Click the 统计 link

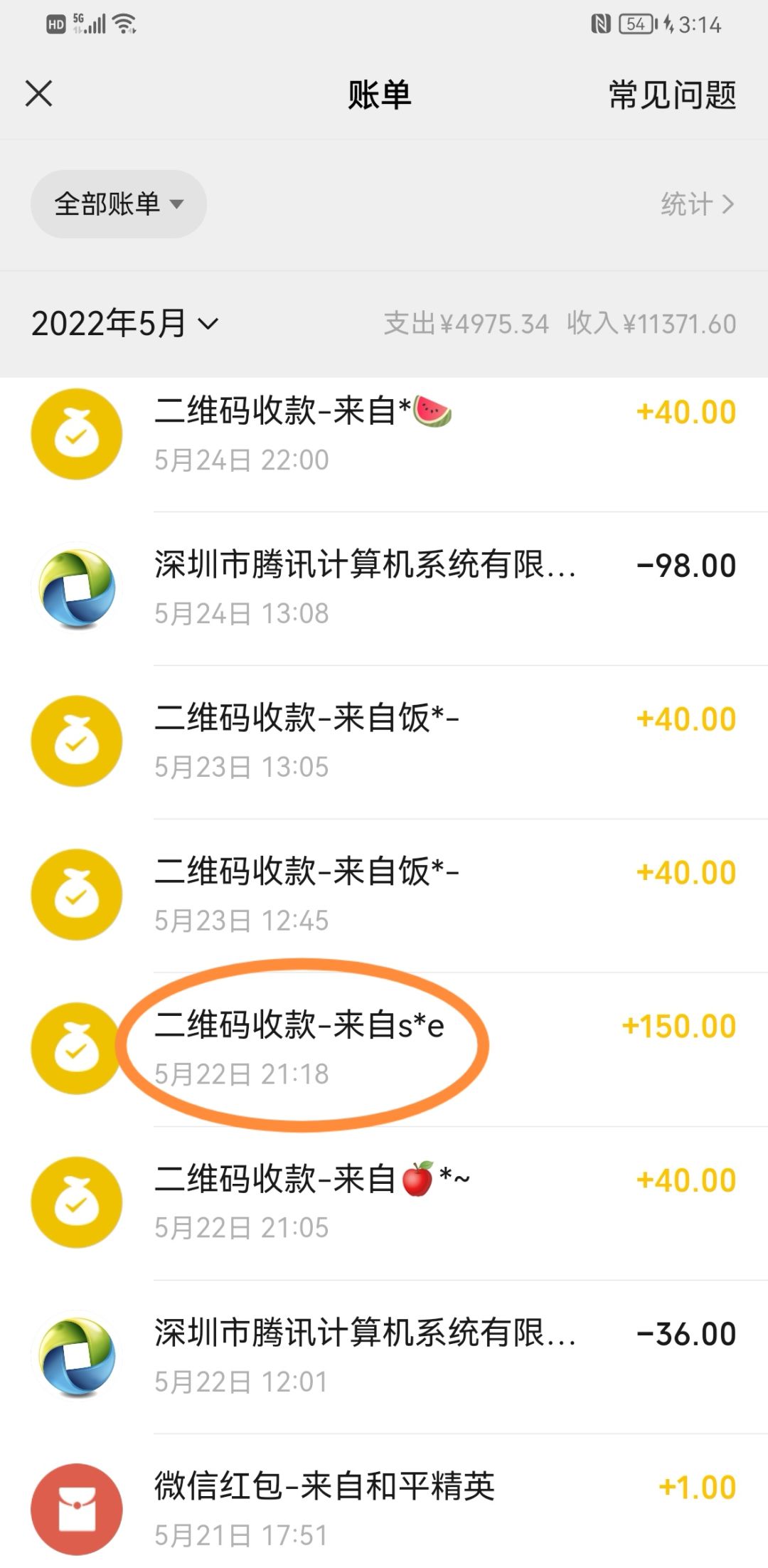(x=688, y=203)
